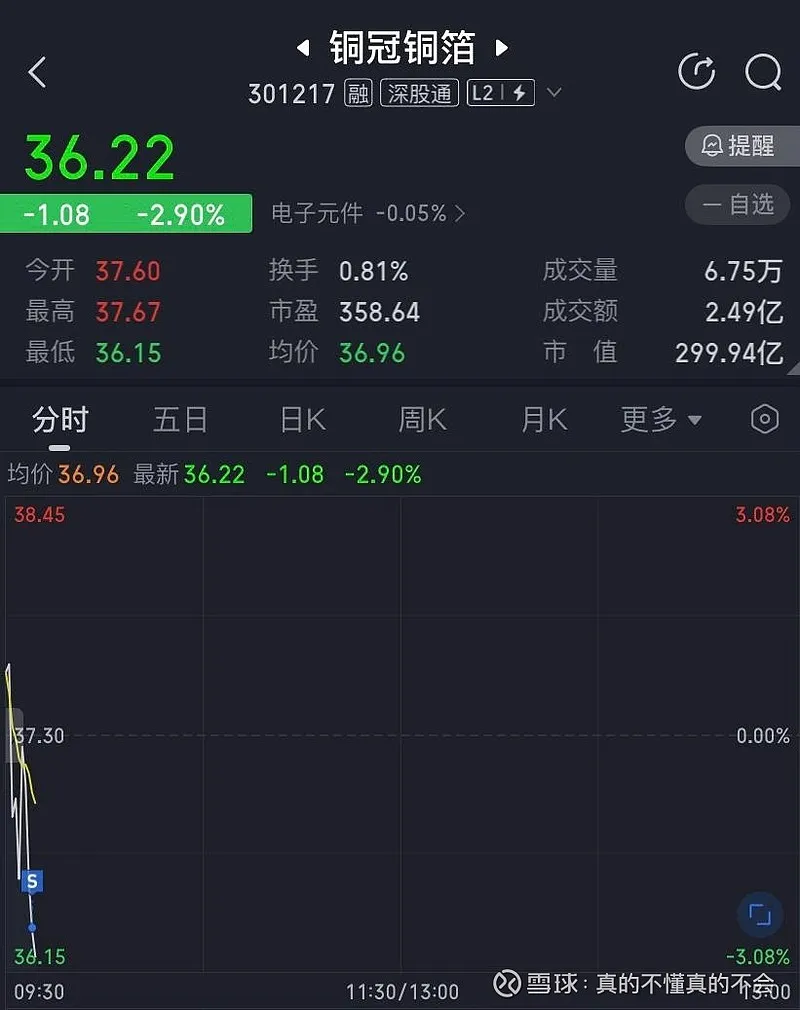800x1010 pixels.
Task: Expand the stock info dropdown next to L2
Action: (x=554, y=94)
